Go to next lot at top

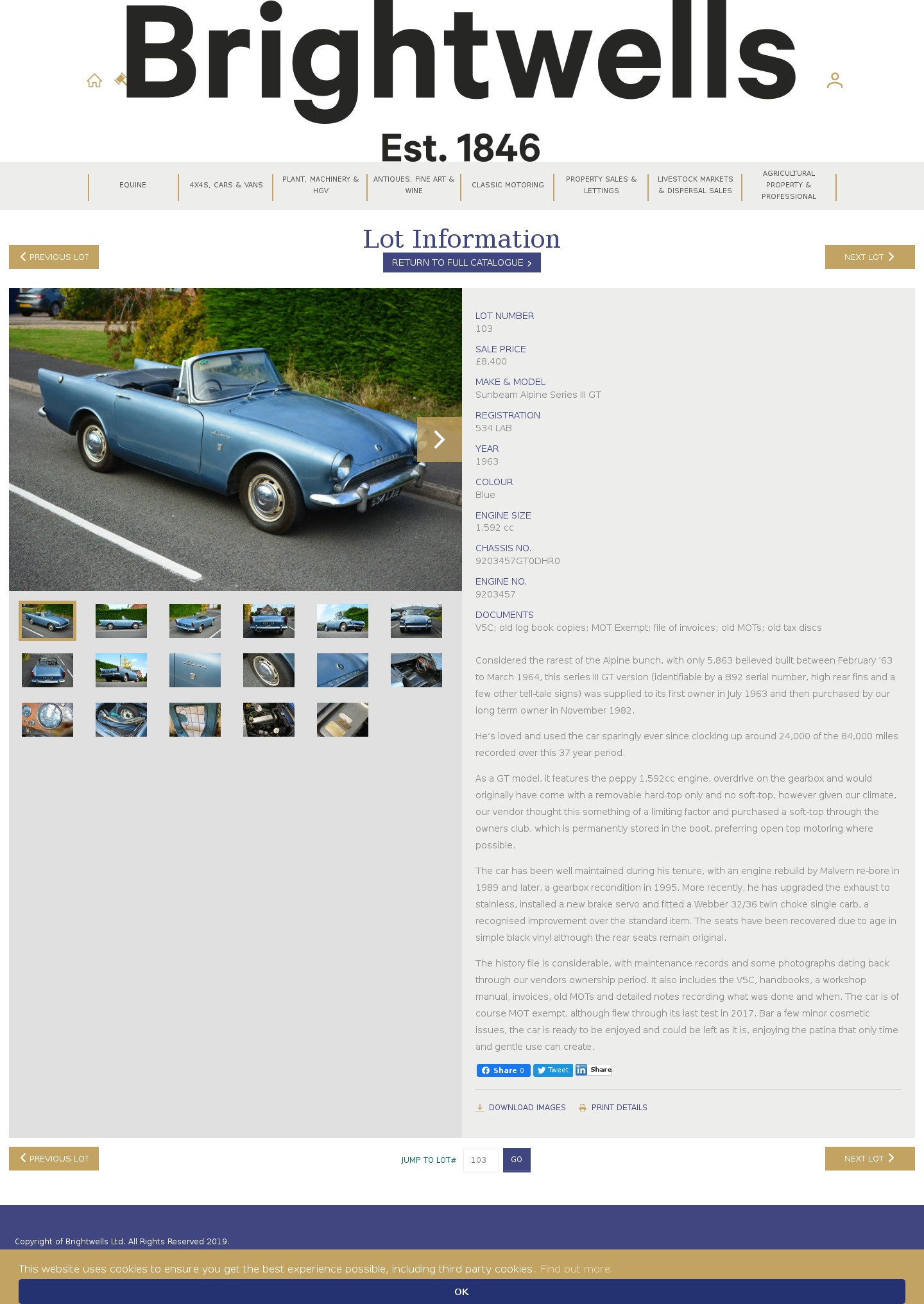coord(869,257)
